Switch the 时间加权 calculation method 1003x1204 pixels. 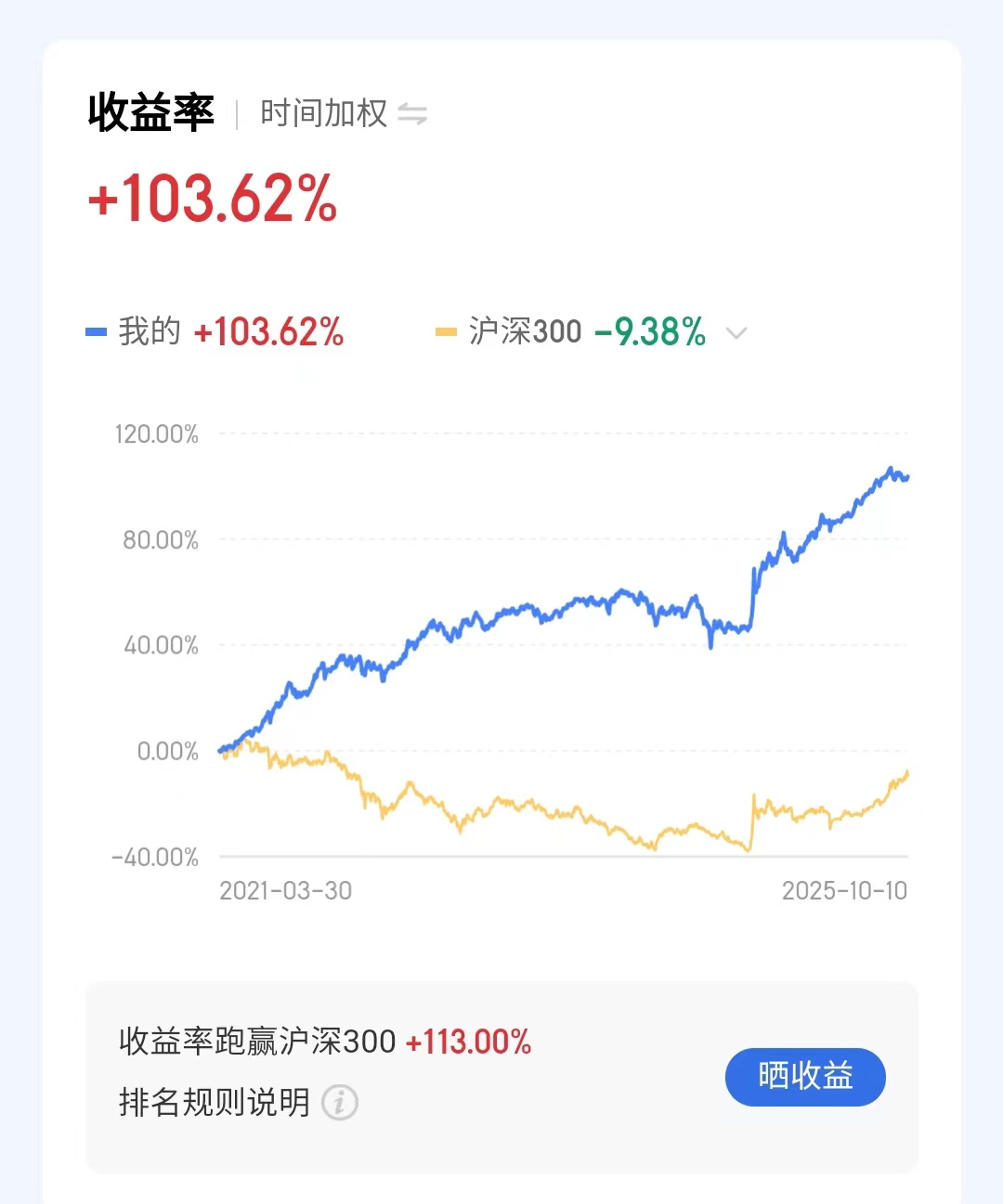(412, 114)
